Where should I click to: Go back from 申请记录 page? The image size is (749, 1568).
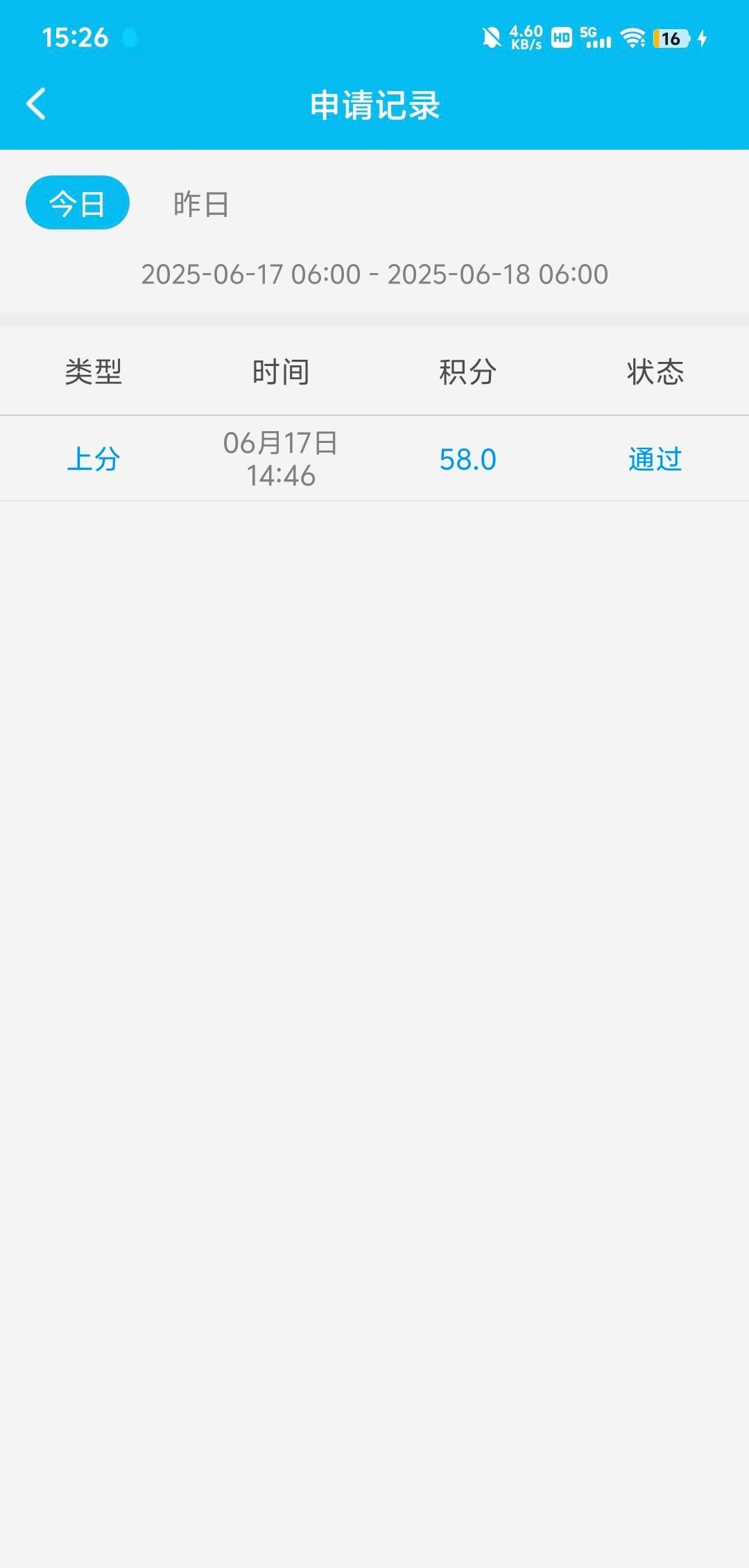(x=36, y=105)
